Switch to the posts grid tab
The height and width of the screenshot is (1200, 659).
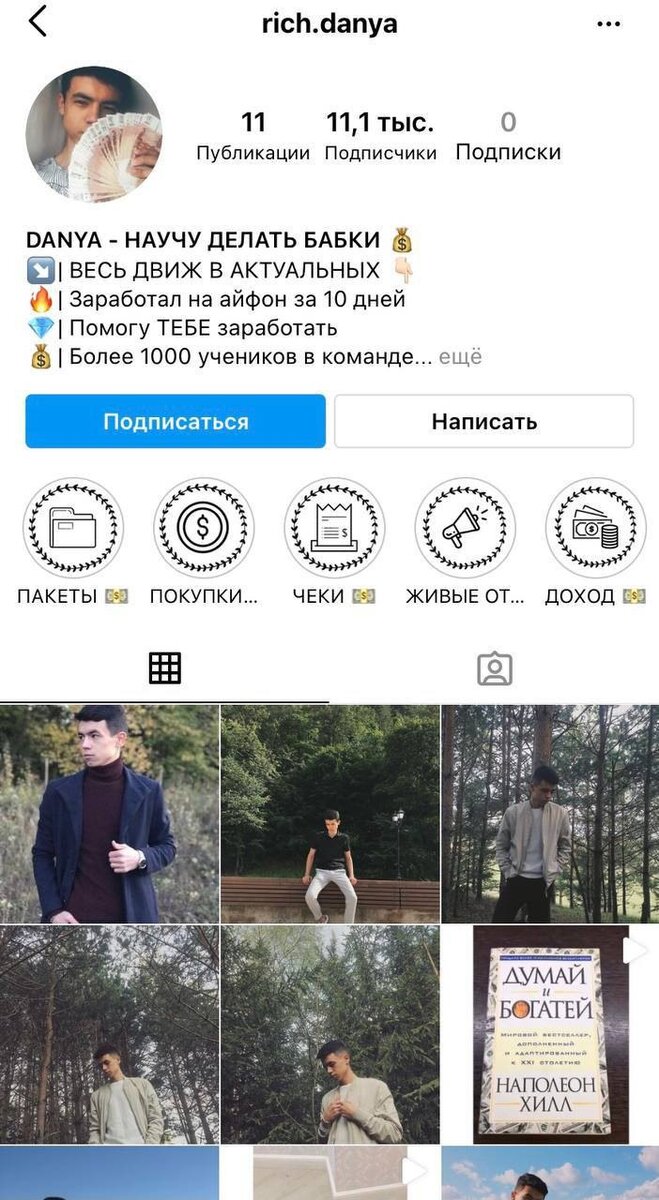(x=164, y=668)
